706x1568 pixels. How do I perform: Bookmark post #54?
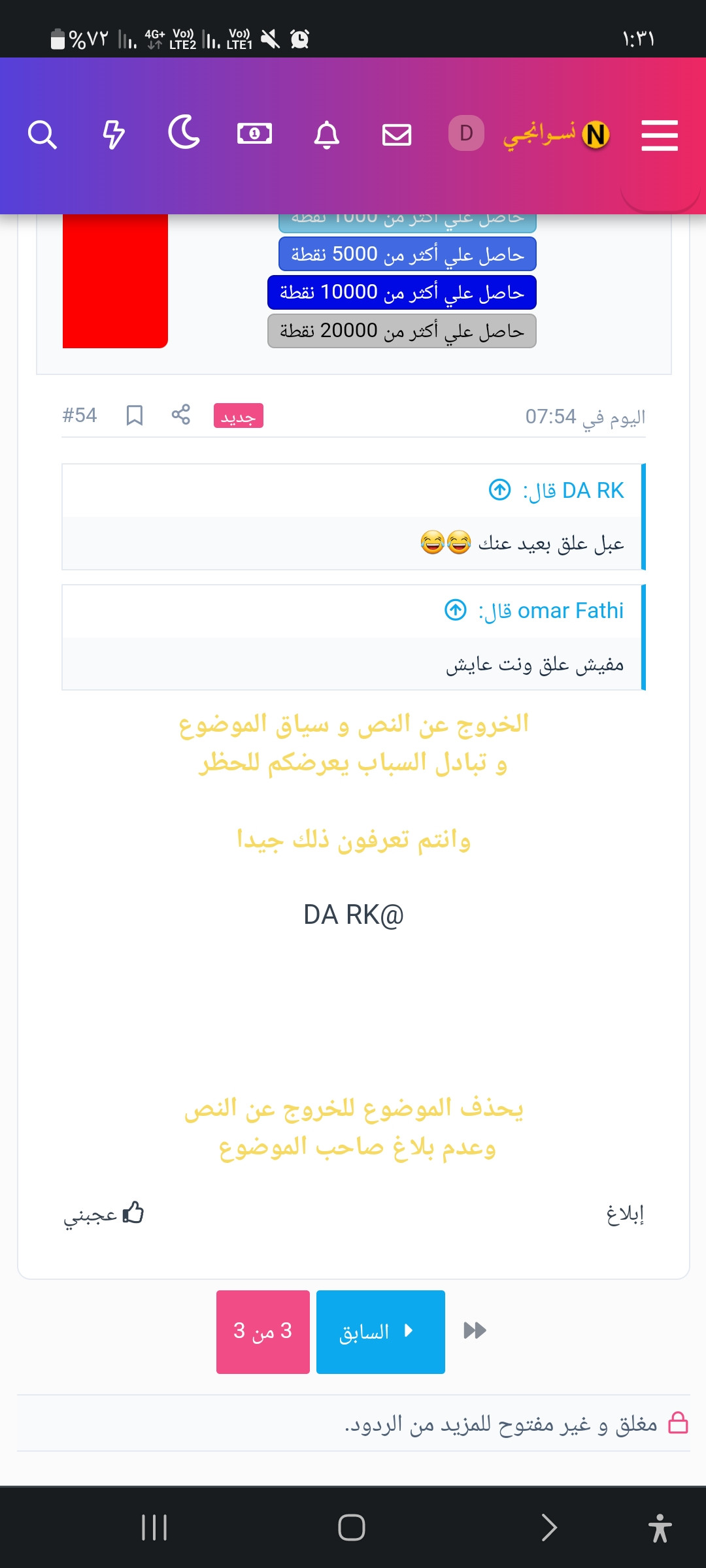[135, 416]
